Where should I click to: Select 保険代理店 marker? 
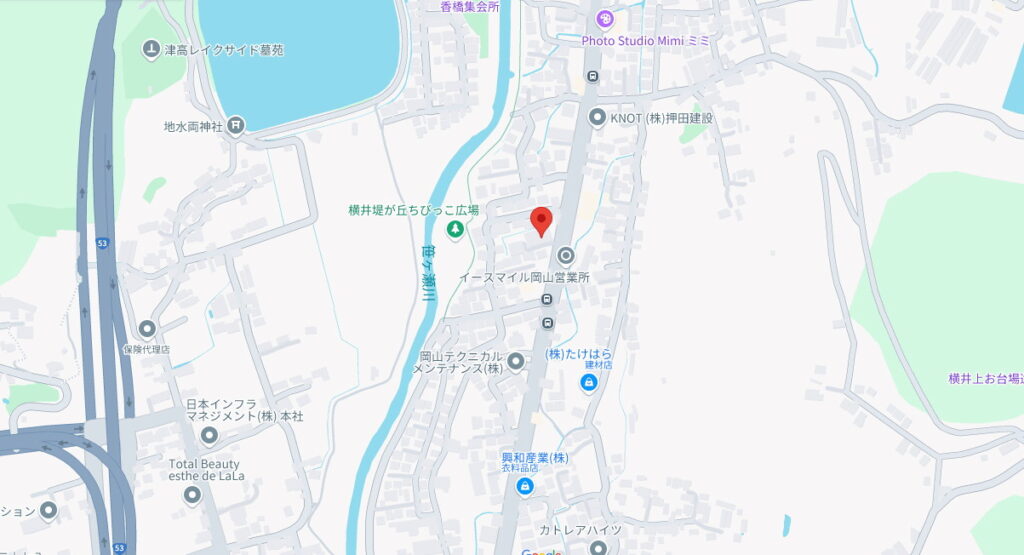point(147,328)
